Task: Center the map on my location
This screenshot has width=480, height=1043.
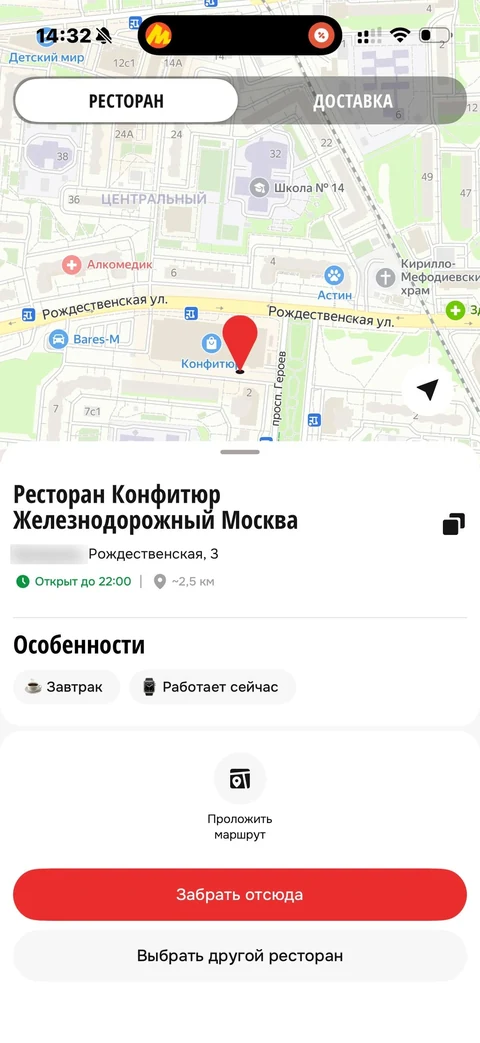Action: click(429, 390)
